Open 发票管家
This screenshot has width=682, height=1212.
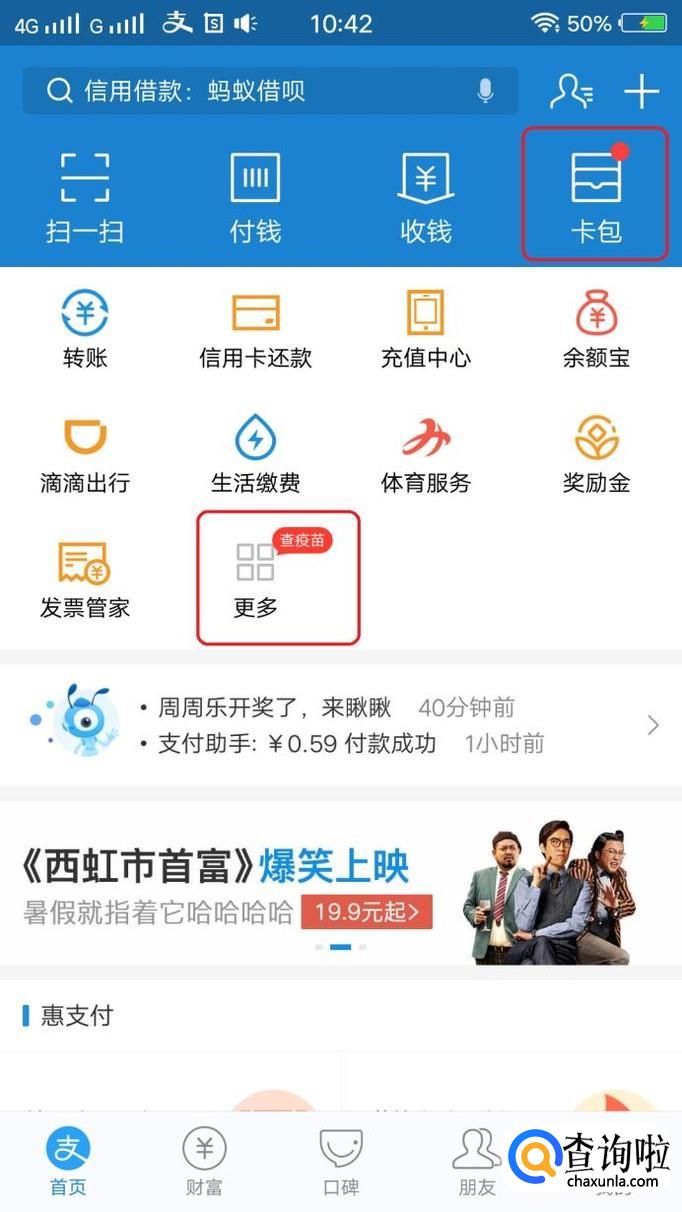[85, 579]
